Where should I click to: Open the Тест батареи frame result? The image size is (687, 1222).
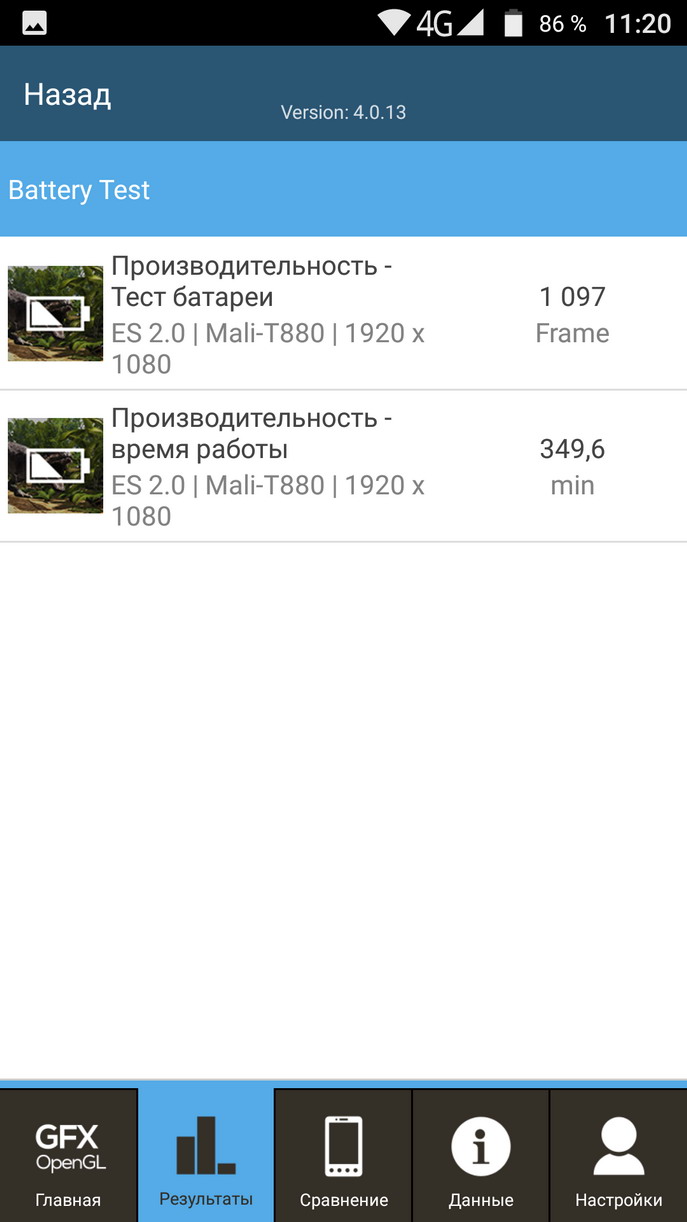pos(343,314)
